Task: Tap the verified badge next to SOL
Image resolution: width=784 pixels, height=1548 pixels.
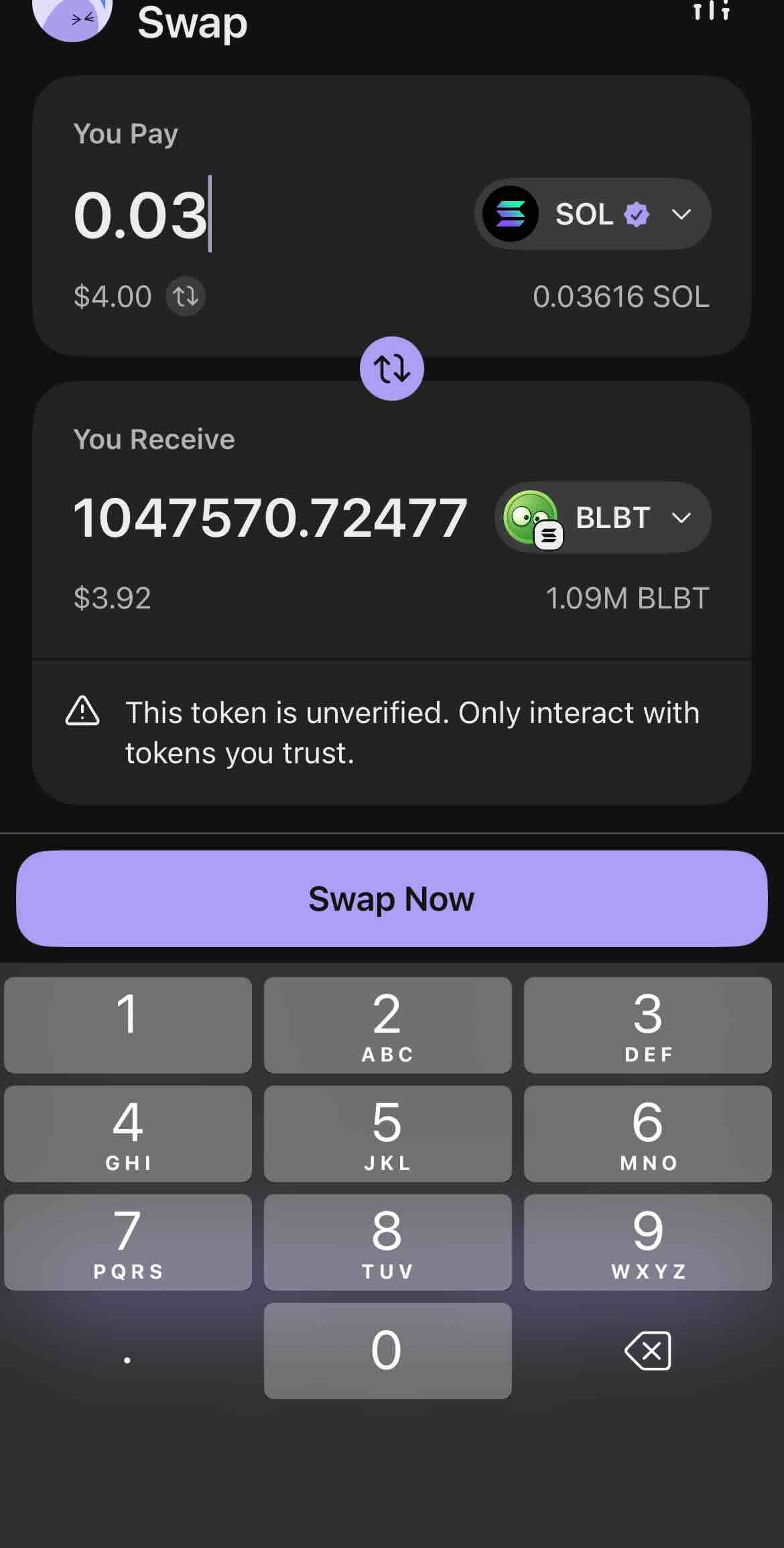Action: [x=635, y=214]
